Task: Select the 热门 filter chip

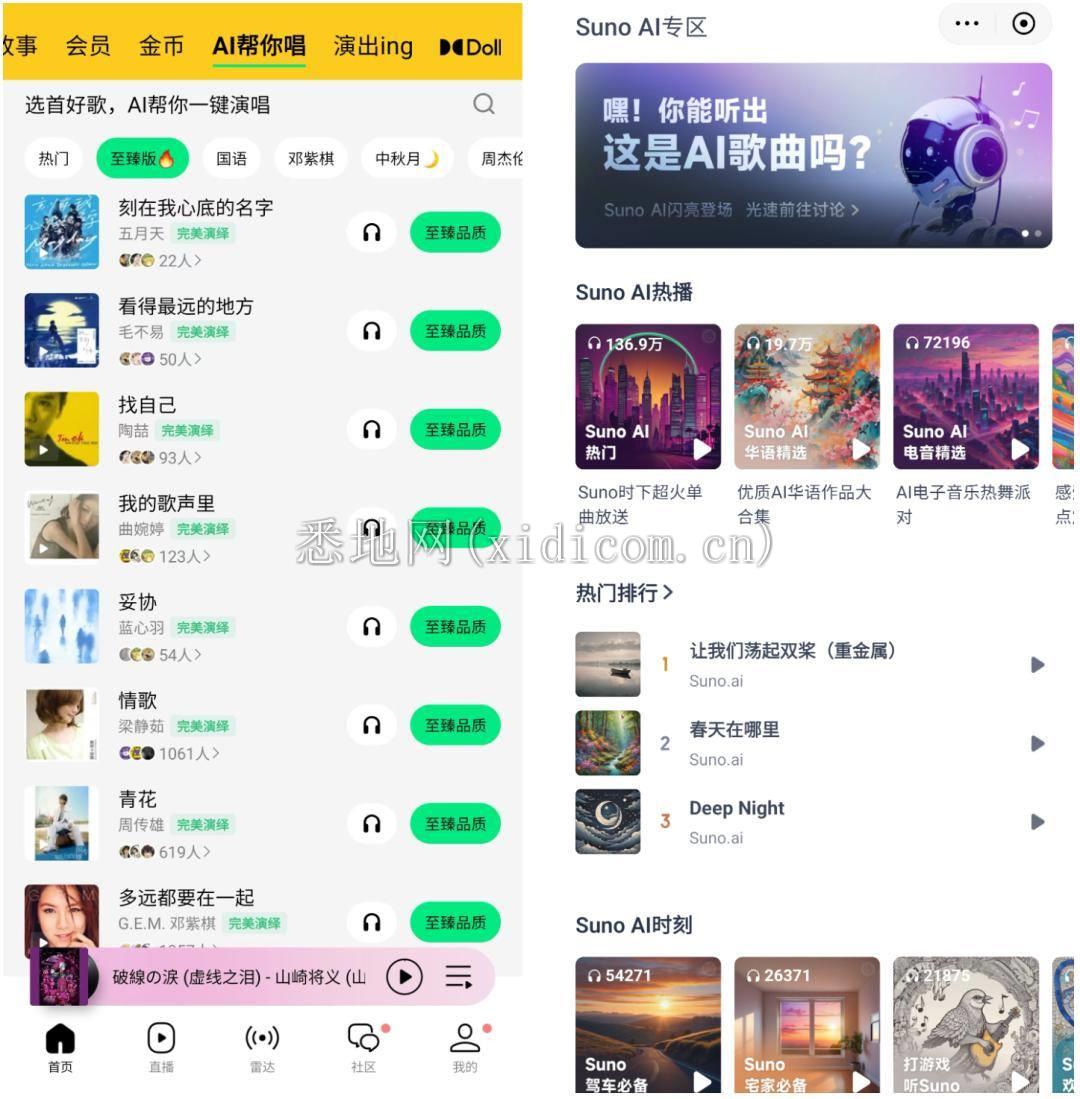Action: tap(54, 159)
